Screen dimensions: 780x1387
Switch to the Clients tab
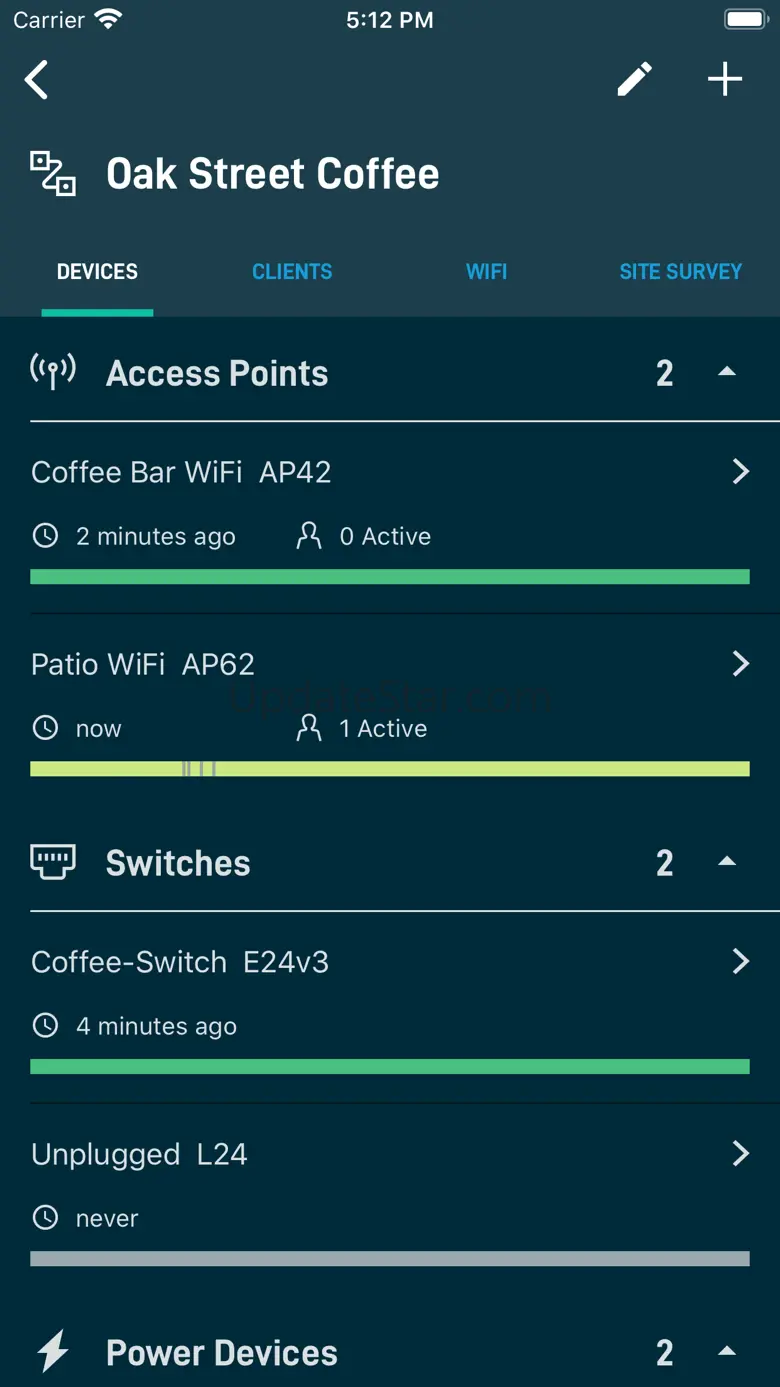coord(292,272)
